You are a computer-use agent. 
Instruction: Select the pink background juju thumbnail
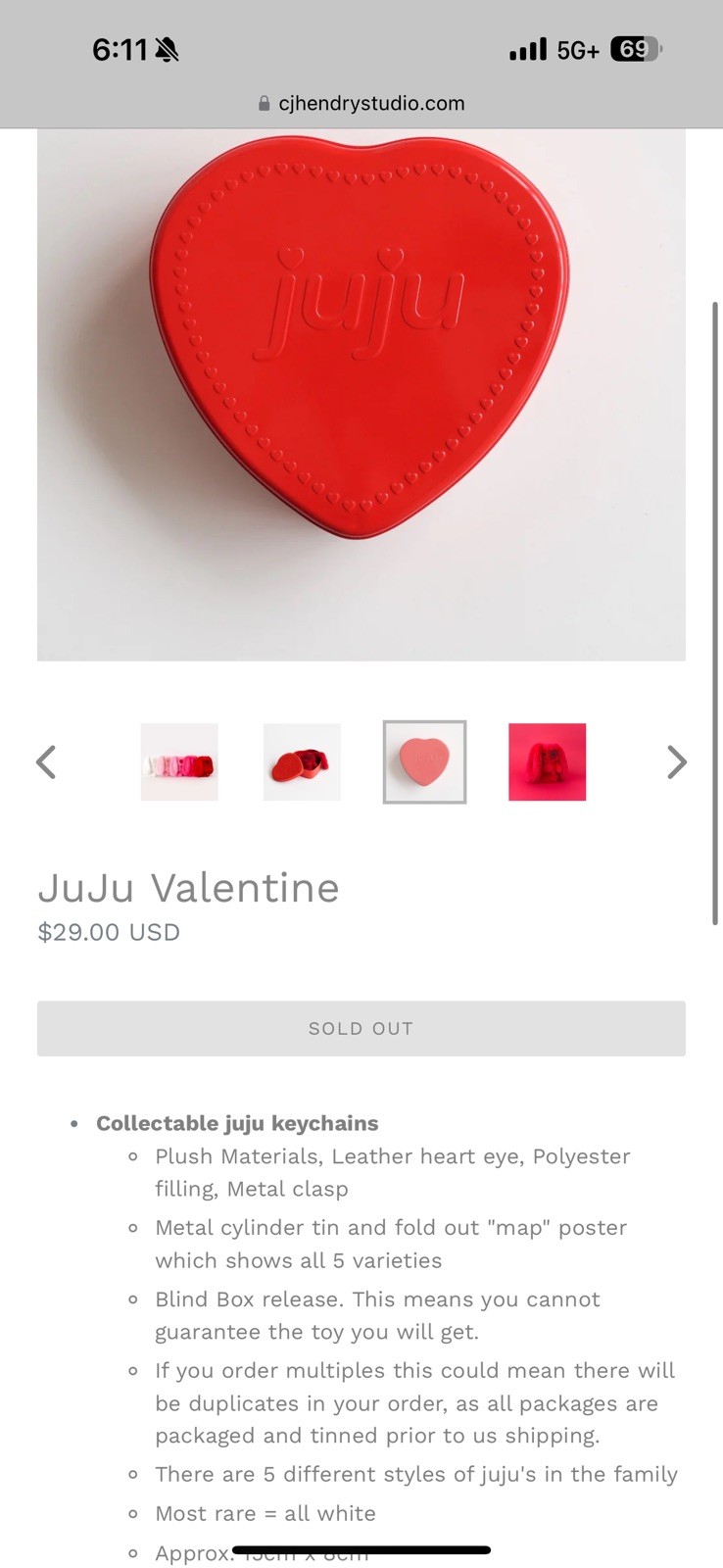pyautogui.click(x=547, y=761)
